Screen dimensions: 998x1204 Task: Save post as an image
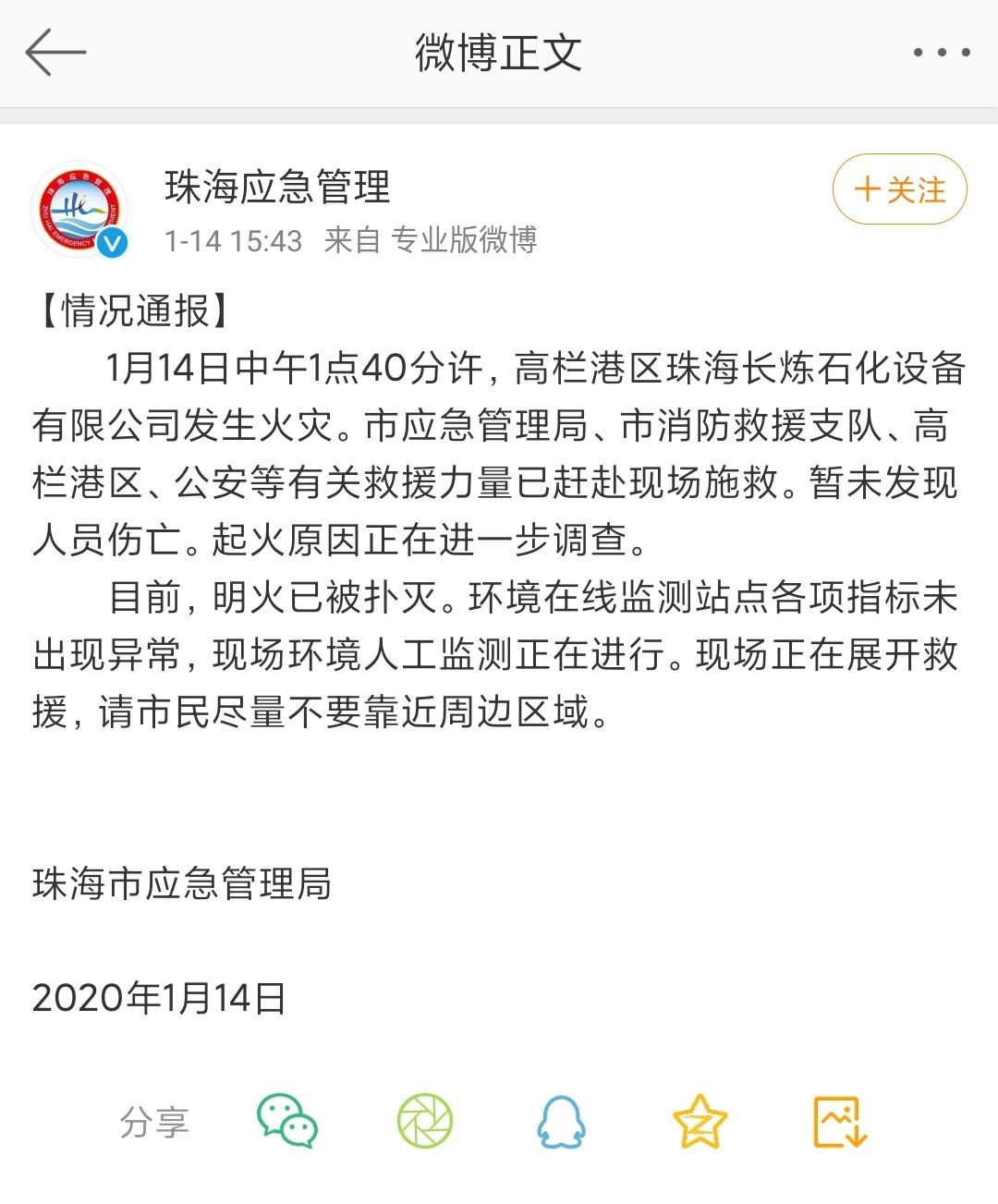[x=839, y=1121]
